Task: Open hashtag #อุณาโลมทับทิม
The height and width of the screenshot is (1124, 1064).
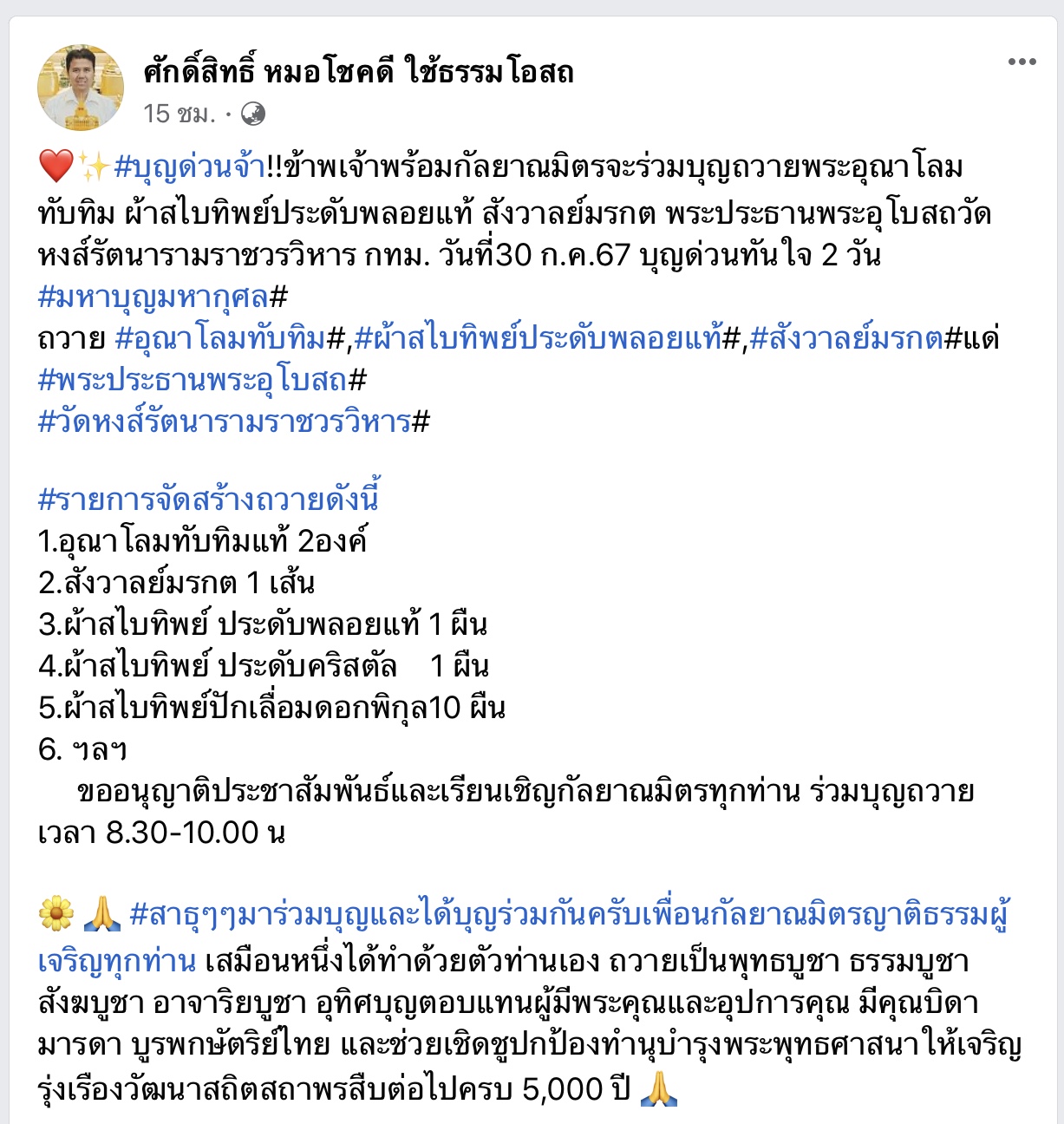Action: click(x=220, y=339)
